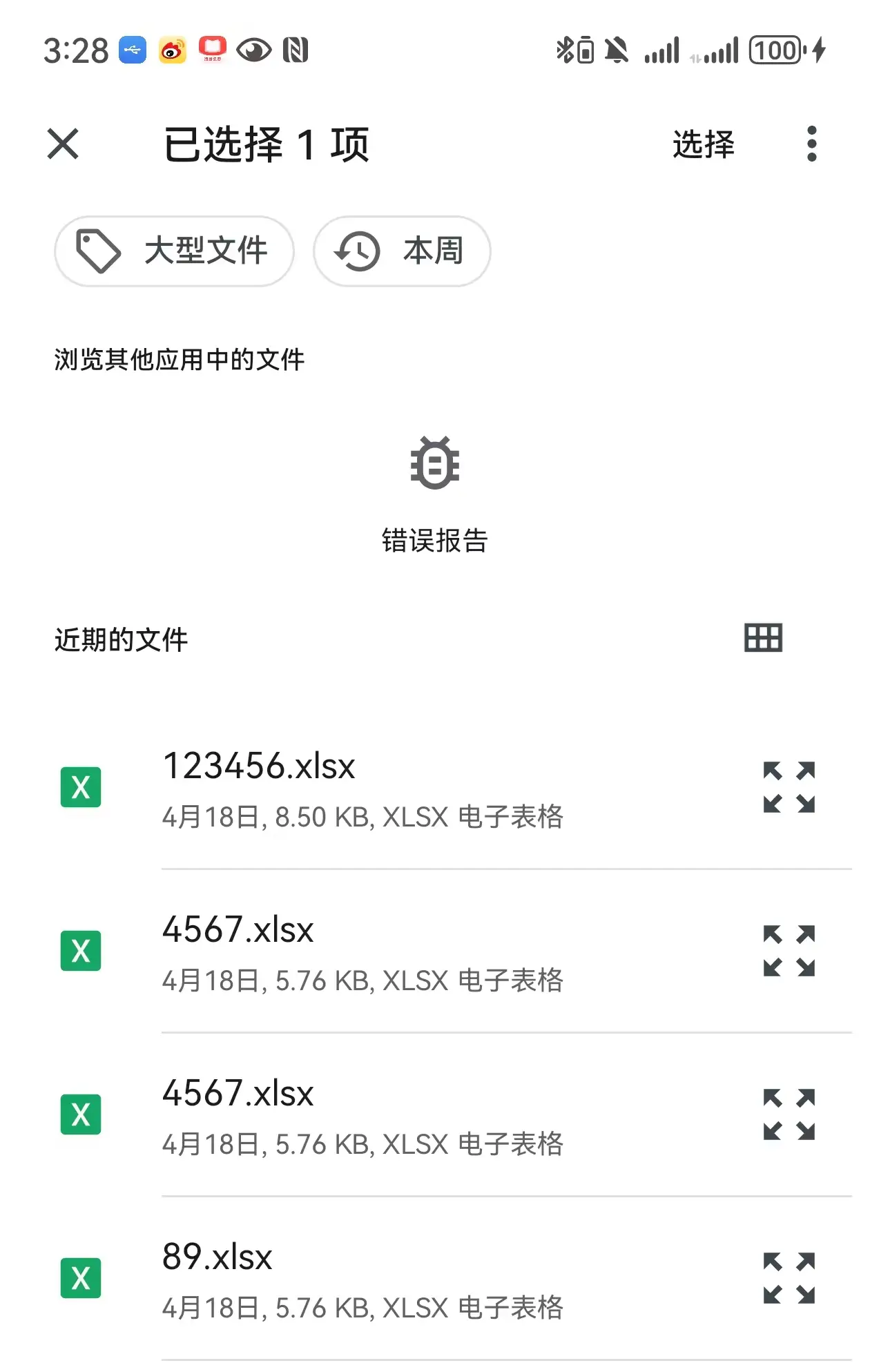Open the three-dot overflow menu

tap(811, 144)
